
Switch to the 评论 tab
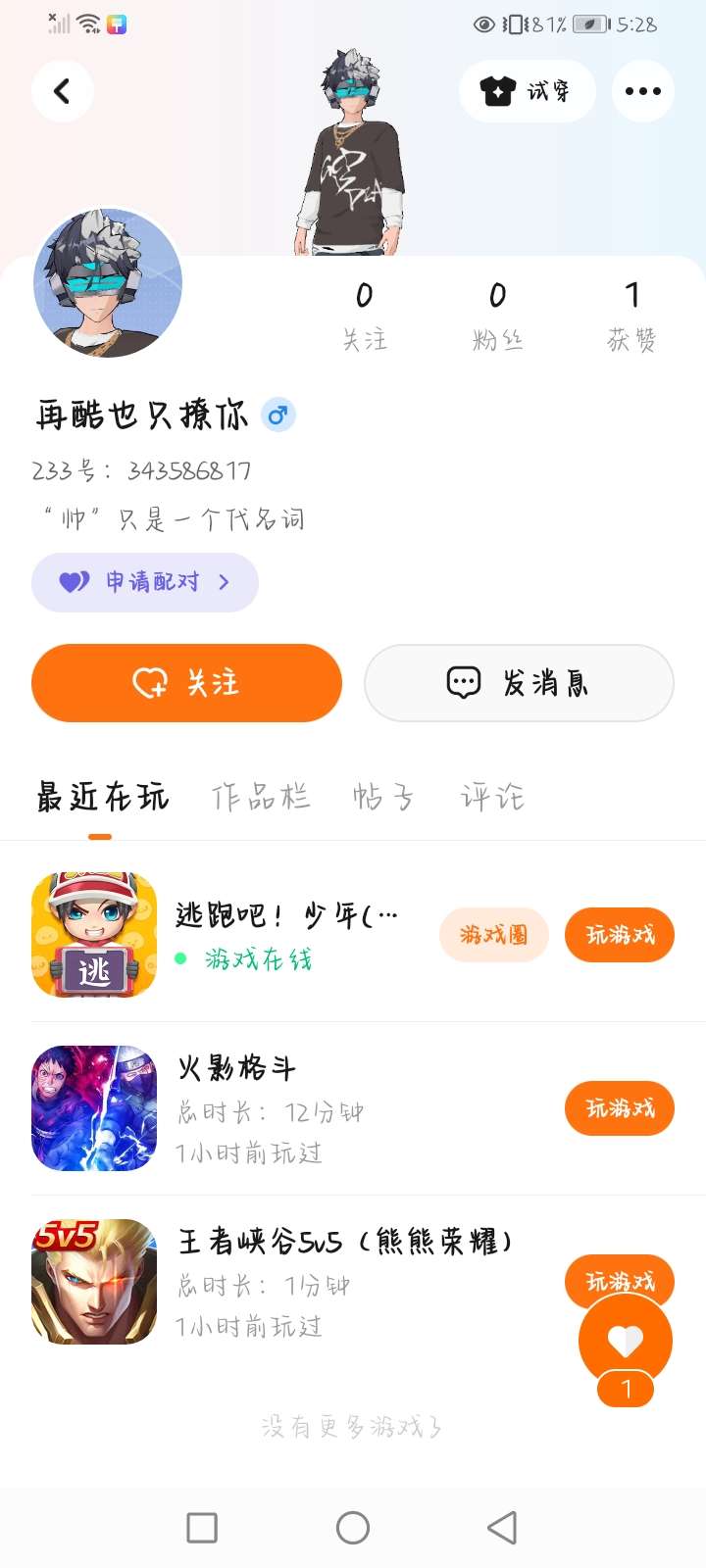tap(492, 798)
